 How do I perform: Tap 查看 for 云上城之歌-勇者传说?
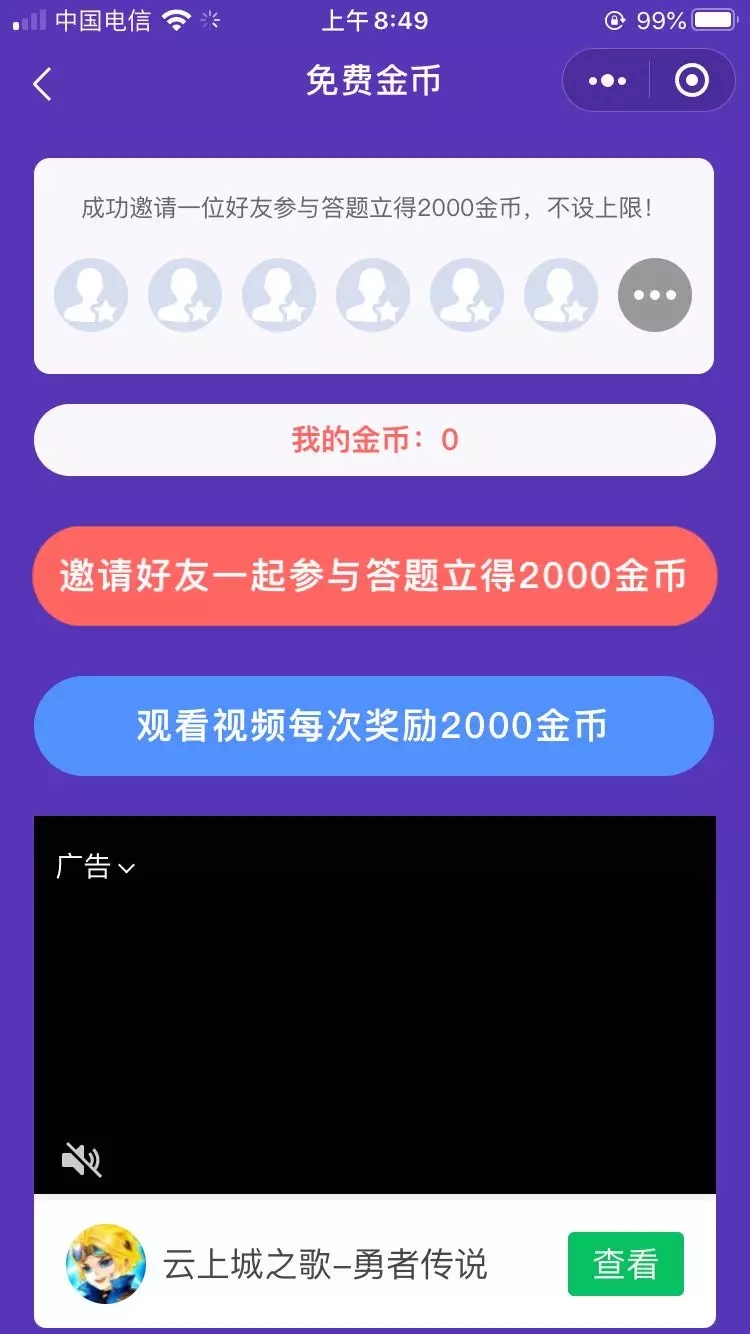coord(625,1264)
